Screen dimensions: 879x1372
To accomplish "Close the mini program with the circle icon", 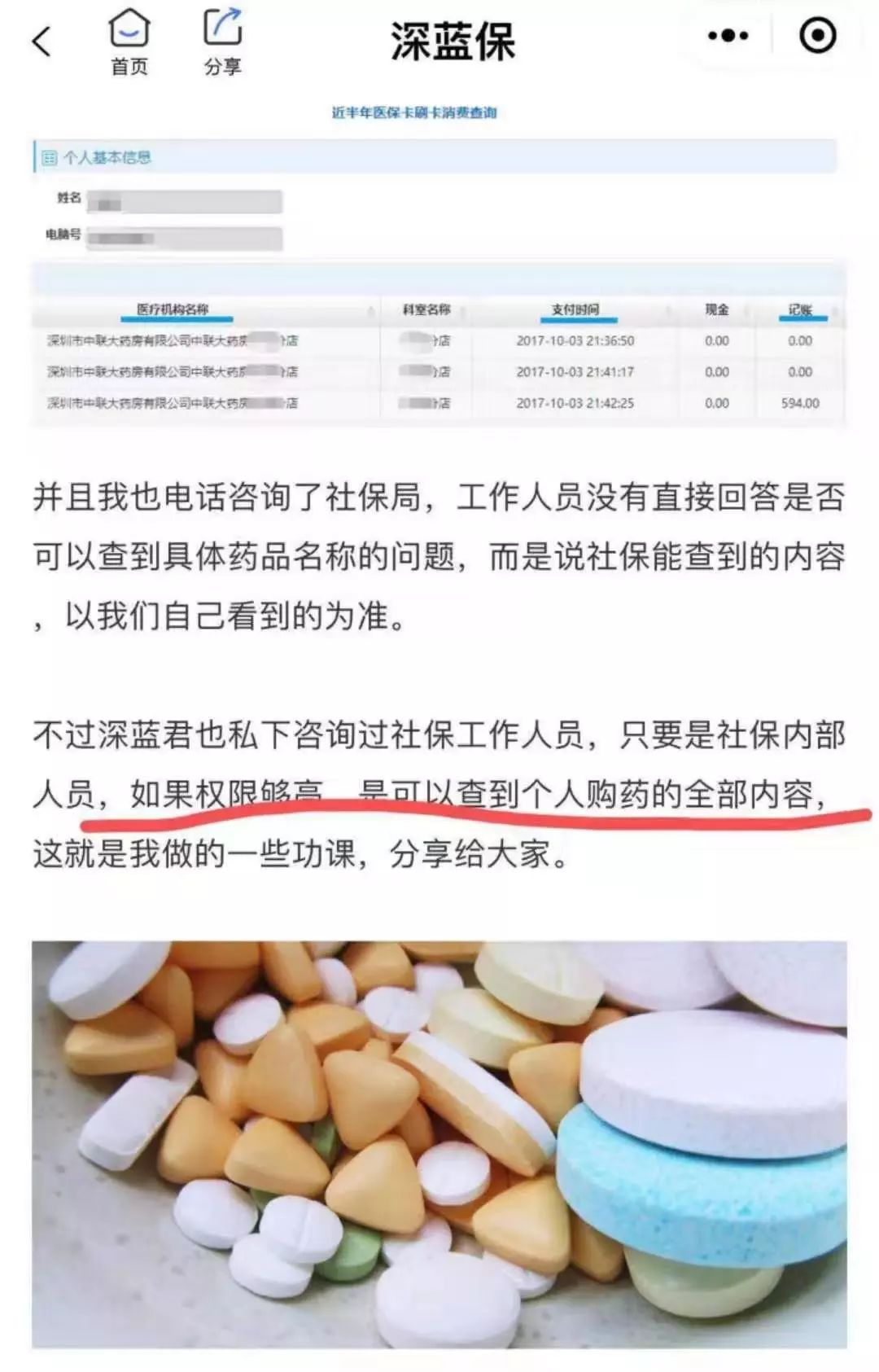I will (x=817, y=36).
